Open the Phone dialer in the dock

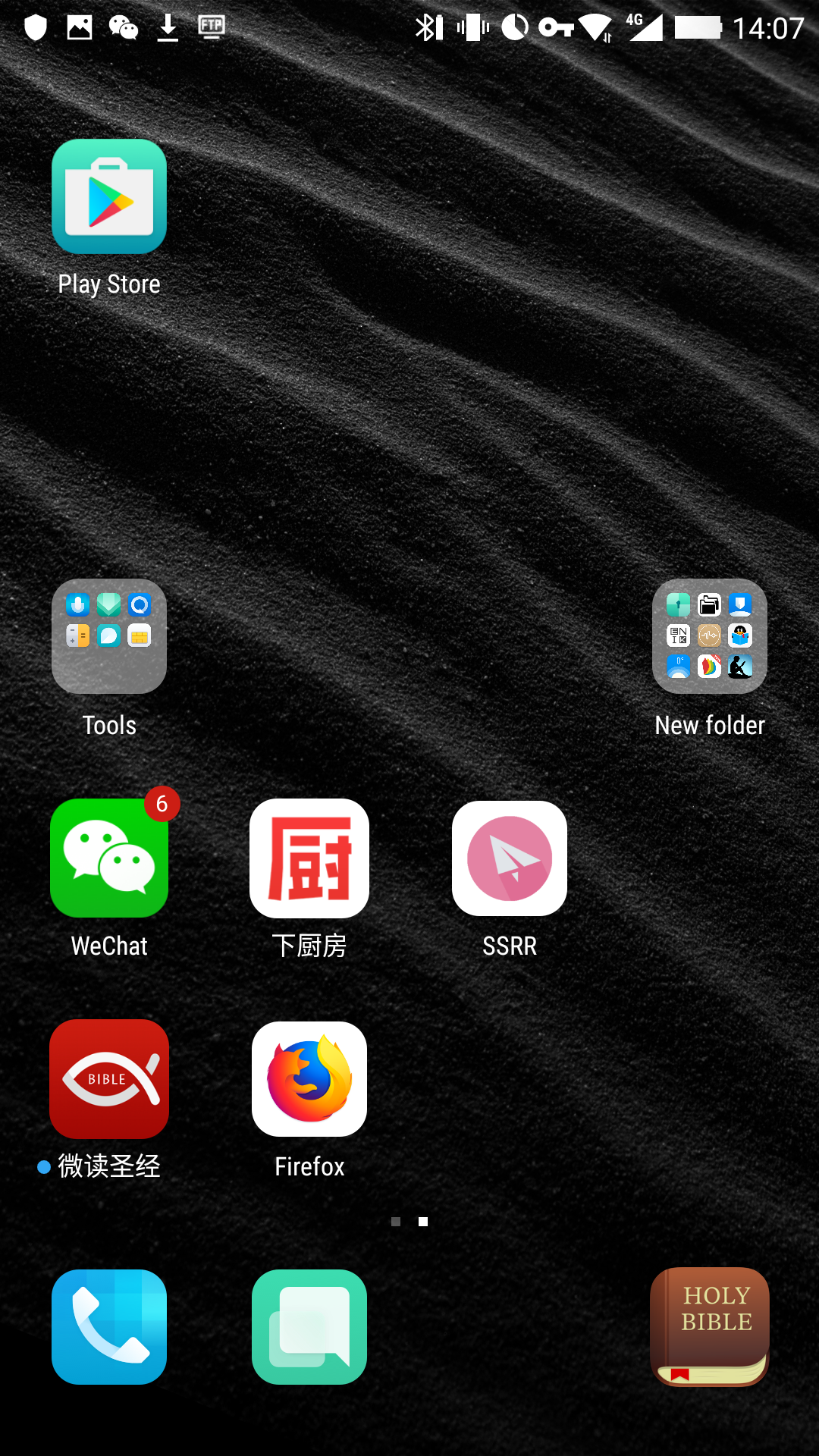(109, 1327)
